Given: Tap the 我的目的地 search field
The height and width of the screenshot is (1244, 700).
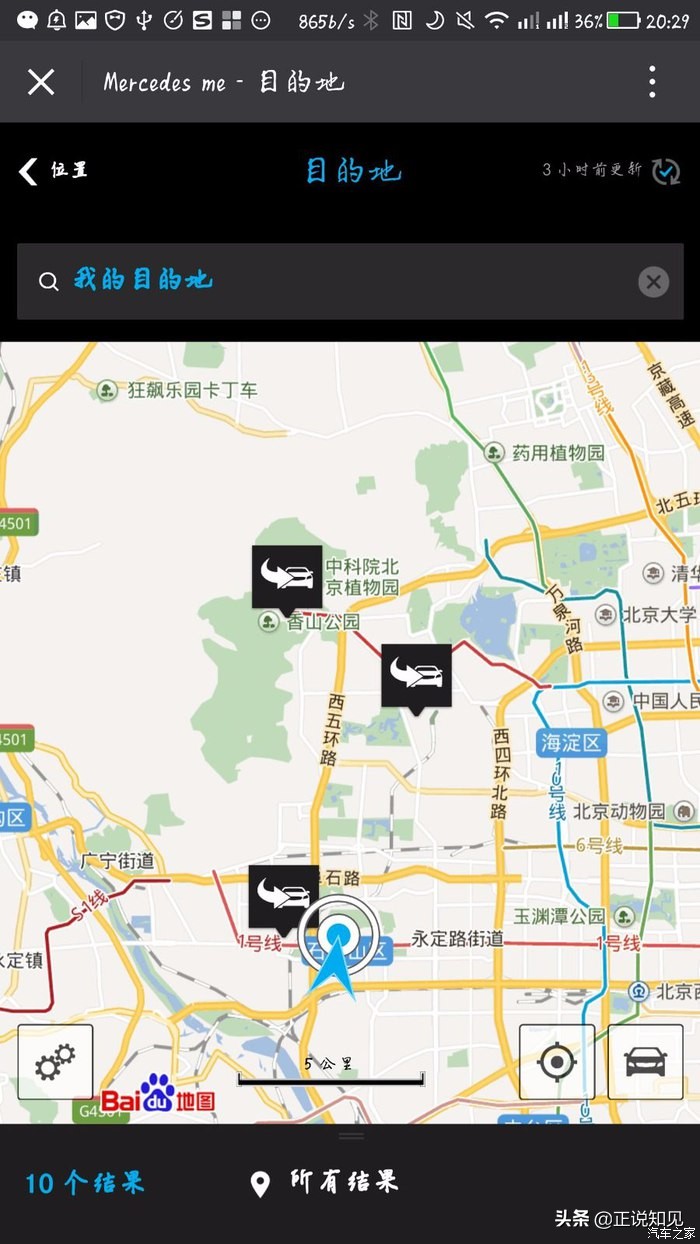Looking at the screenshot, I should pos(330,281).
